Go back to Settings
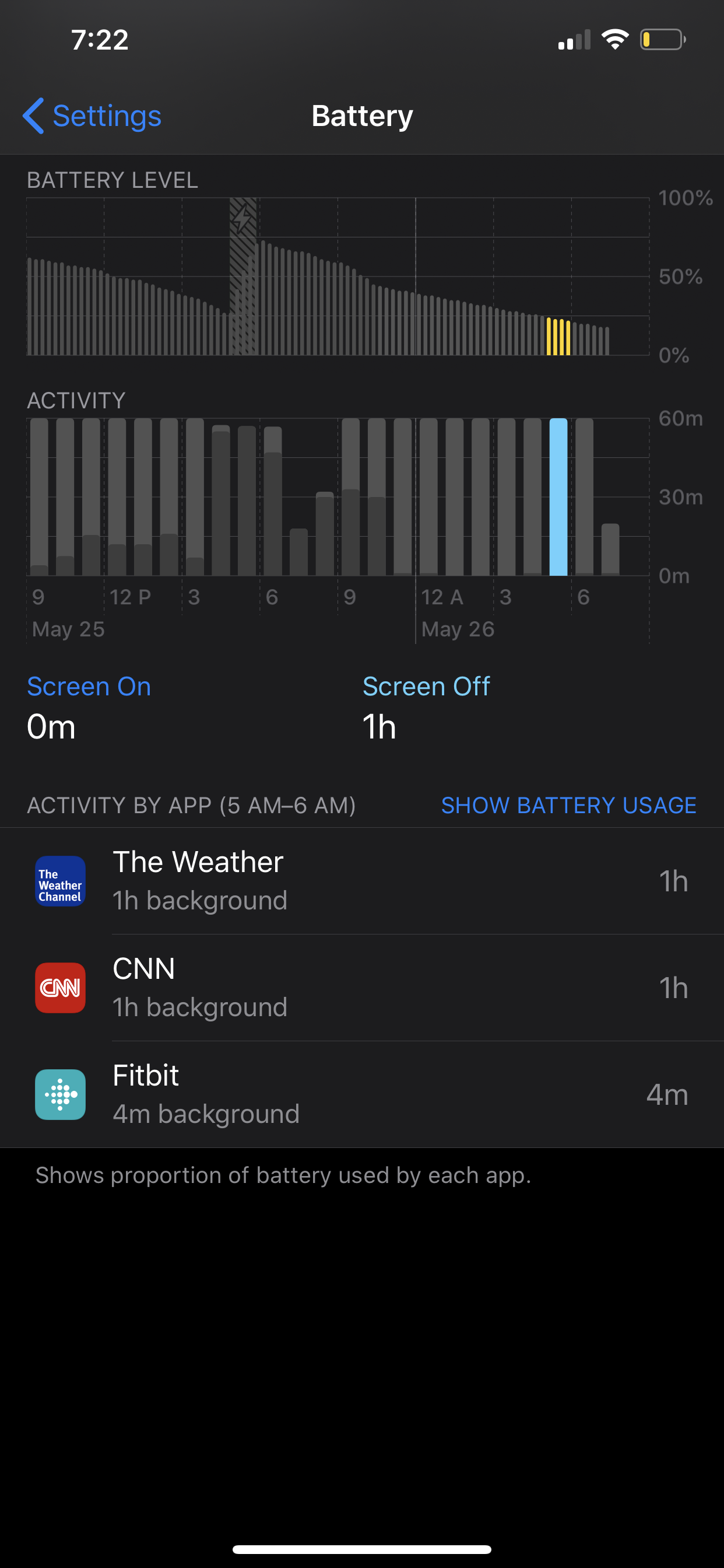Viewport: 724px width, 1568px height. 93,116
